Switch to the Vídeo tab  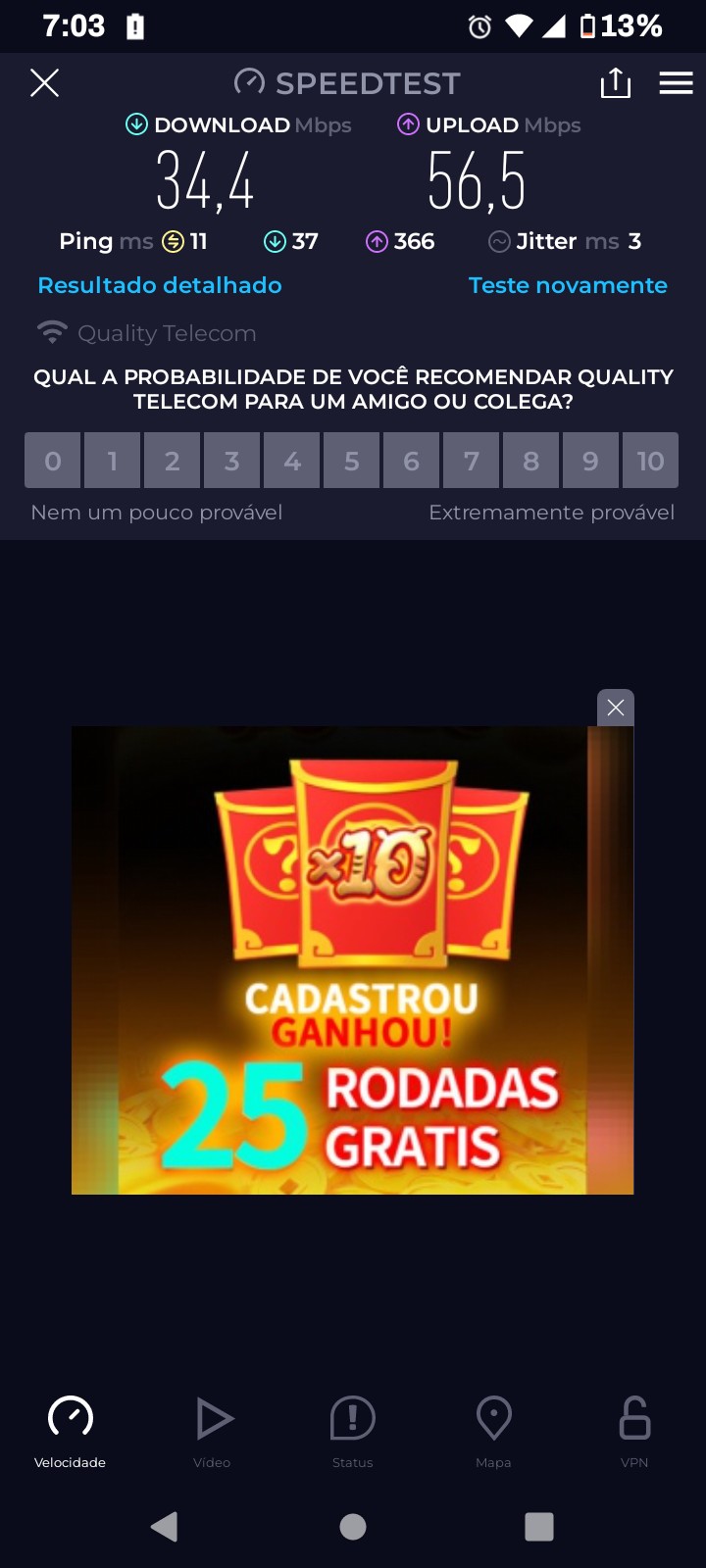coord(212,1431)
